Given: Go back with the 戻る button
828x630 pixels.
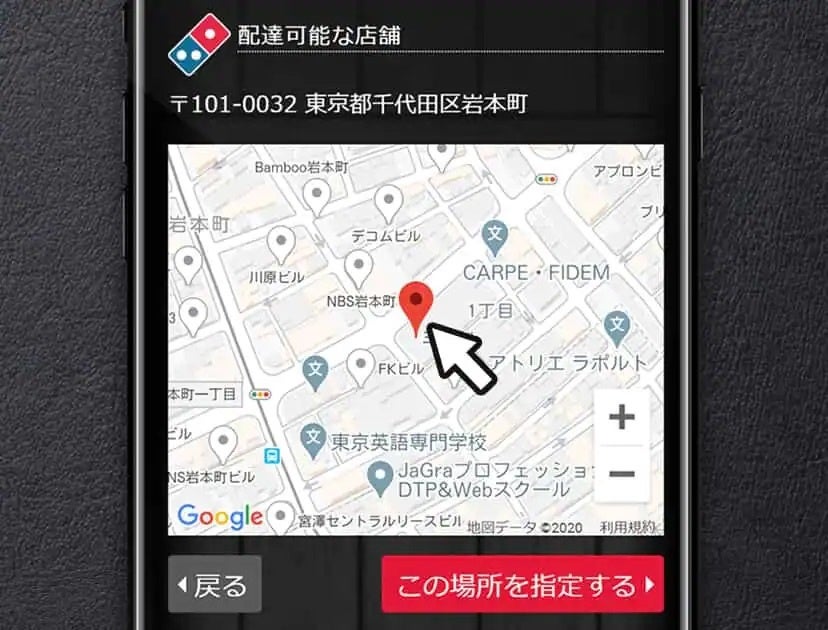Looking at the screenshot, I should (x=214, y=584).
